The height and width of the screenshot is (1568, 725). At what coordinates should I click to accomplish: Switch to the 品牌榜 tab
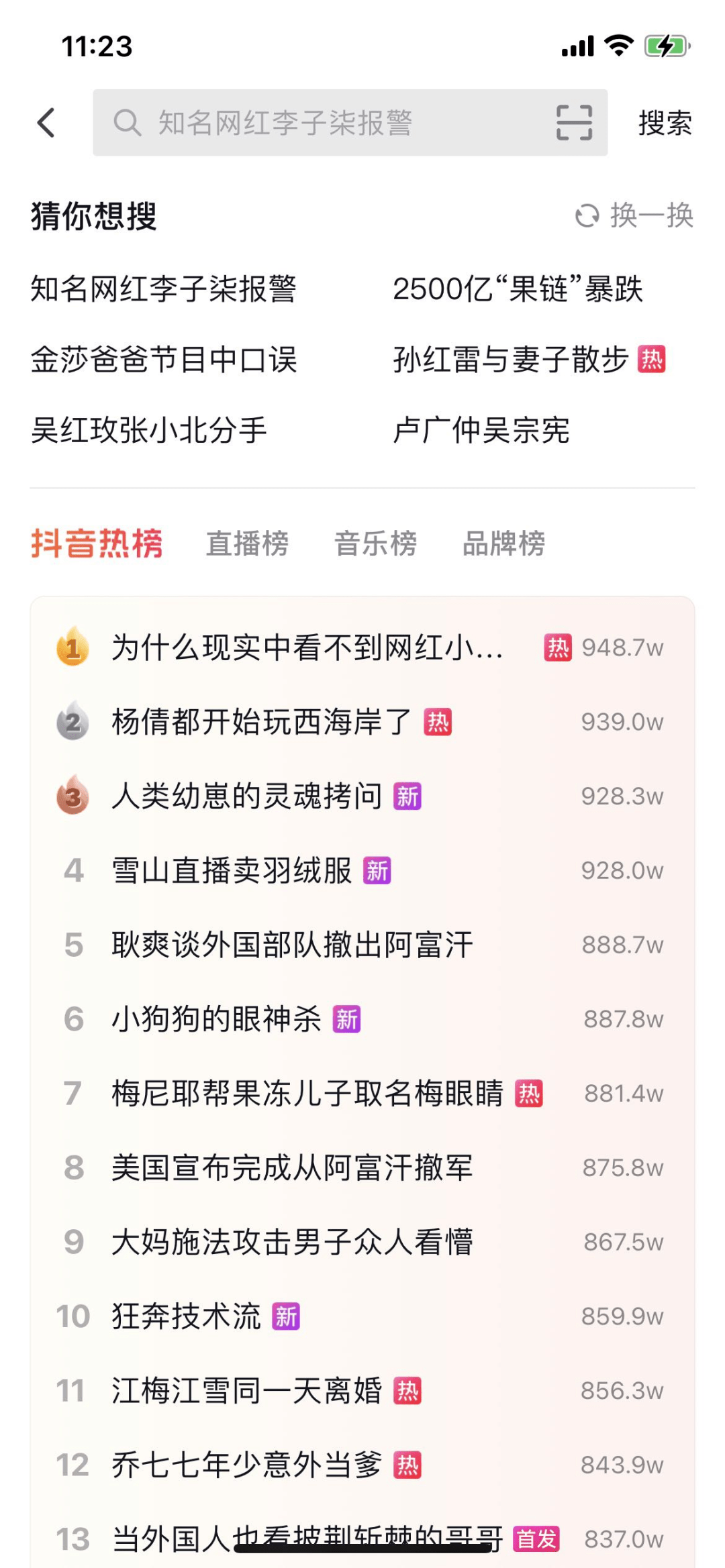tap(503, 543)
